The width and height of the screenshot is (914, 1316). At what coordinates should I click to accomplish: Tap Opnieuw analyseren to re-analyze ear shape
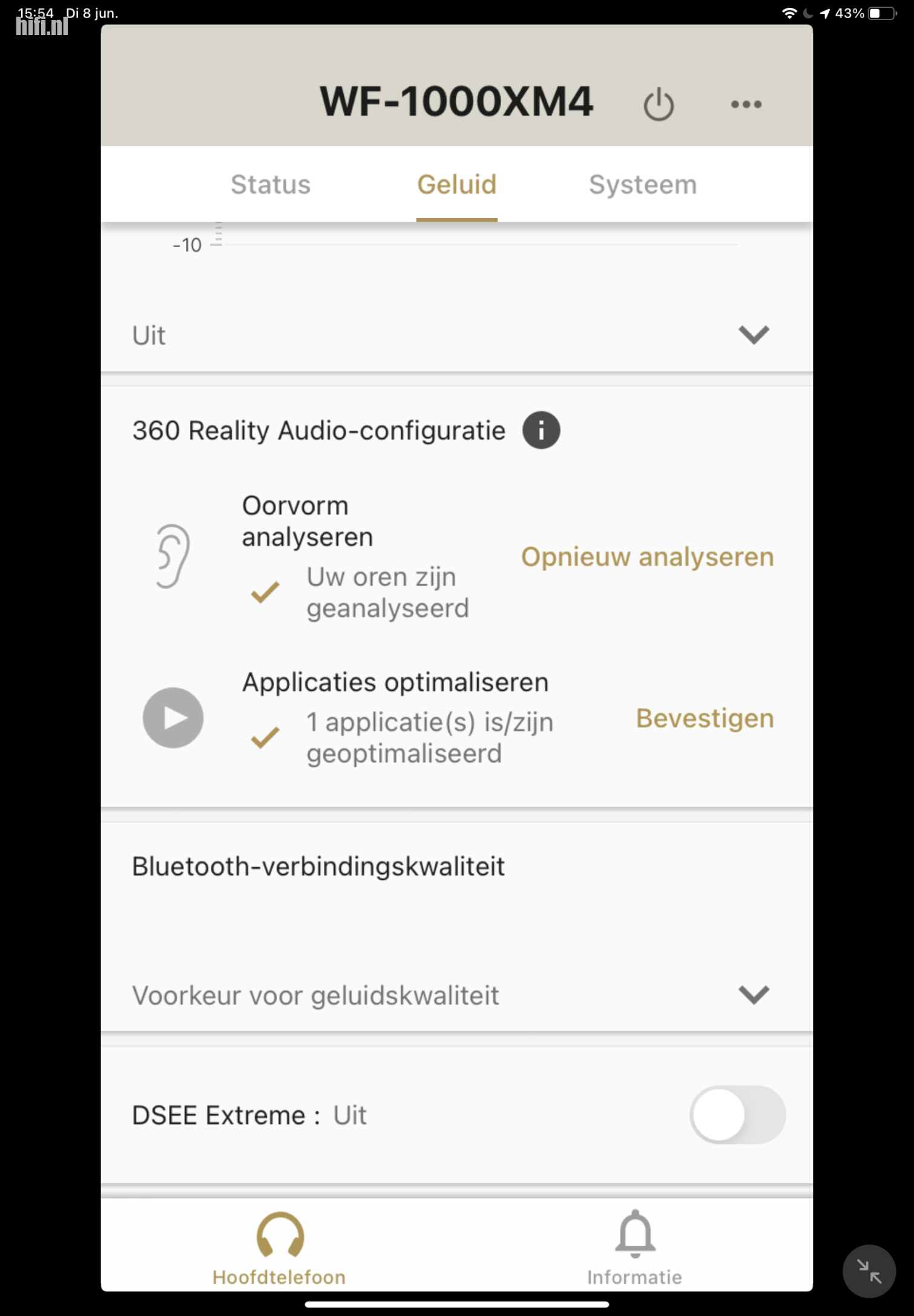click(646, 556)
